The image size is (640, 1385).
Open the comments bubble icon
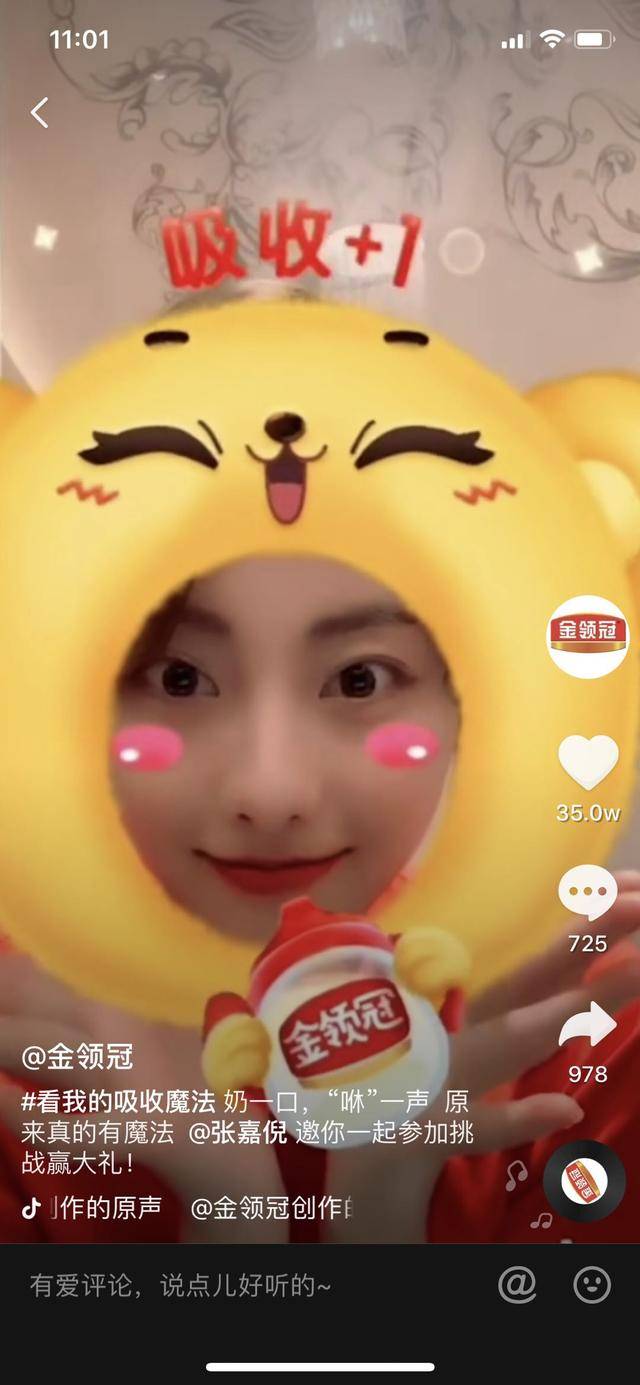tap(588, 893)
